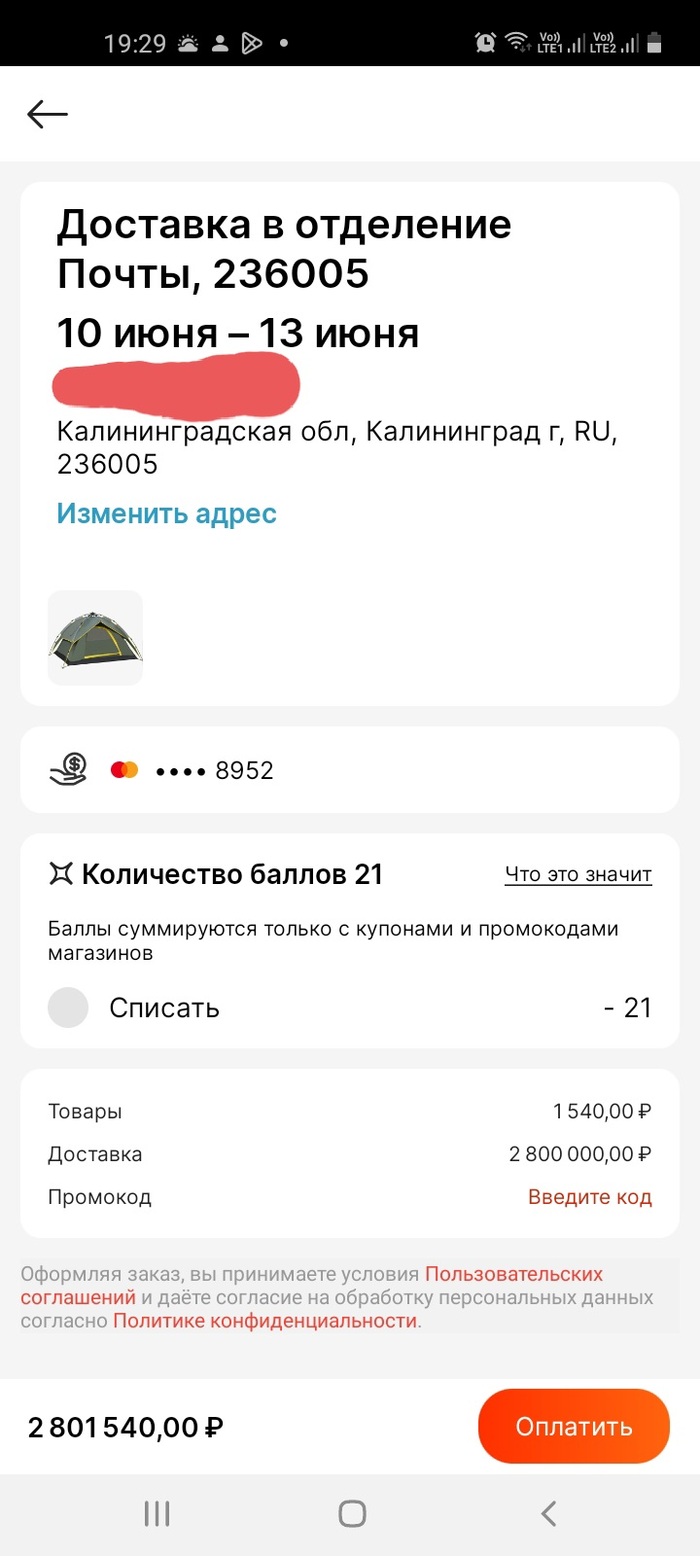The width and height of the screenshot is (700, 1556).
Task: Open the Что это значит link
Action: click(578, 875)
